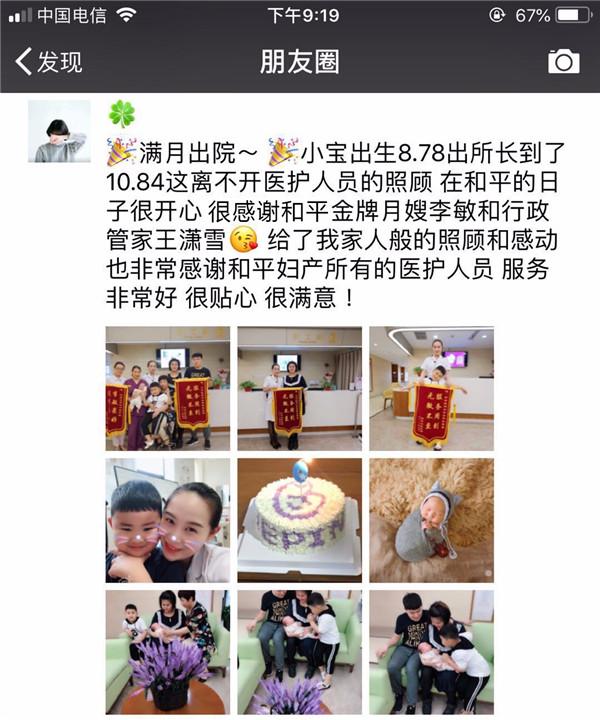View photo of two women holding banner
Image resolution: width=600 pixels, height=720 pixels.
click(x=299, y=388)
